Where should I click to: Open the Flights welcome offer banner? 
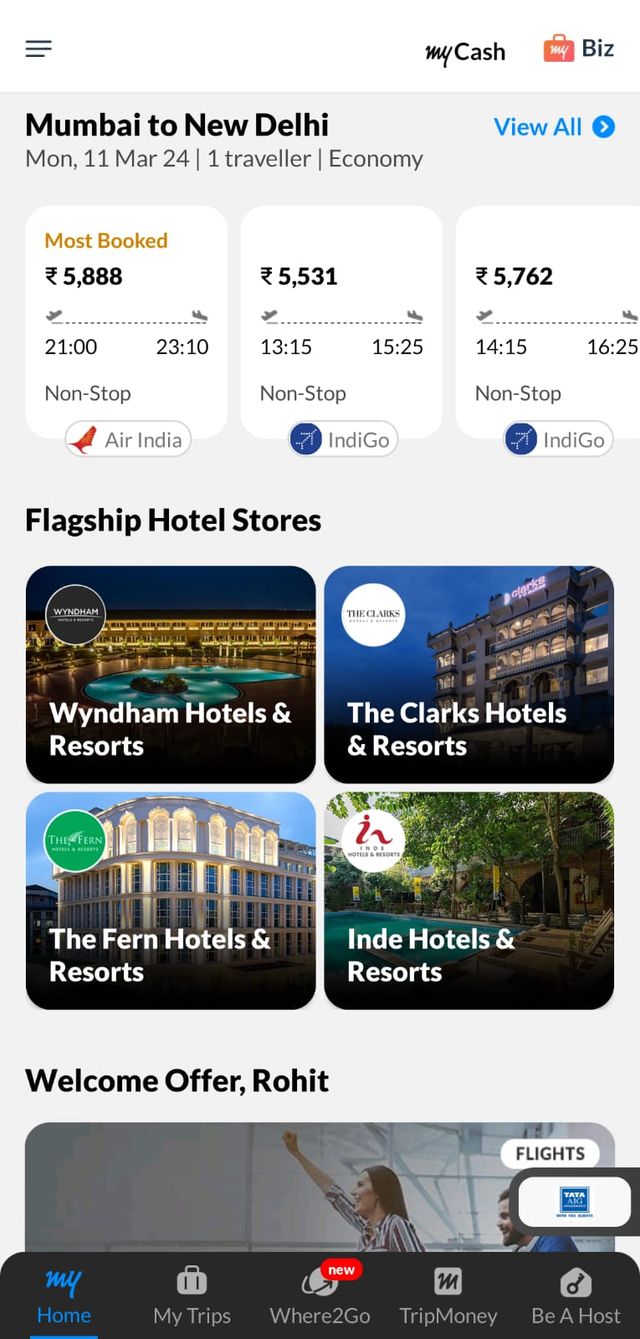coord(260,1190)
